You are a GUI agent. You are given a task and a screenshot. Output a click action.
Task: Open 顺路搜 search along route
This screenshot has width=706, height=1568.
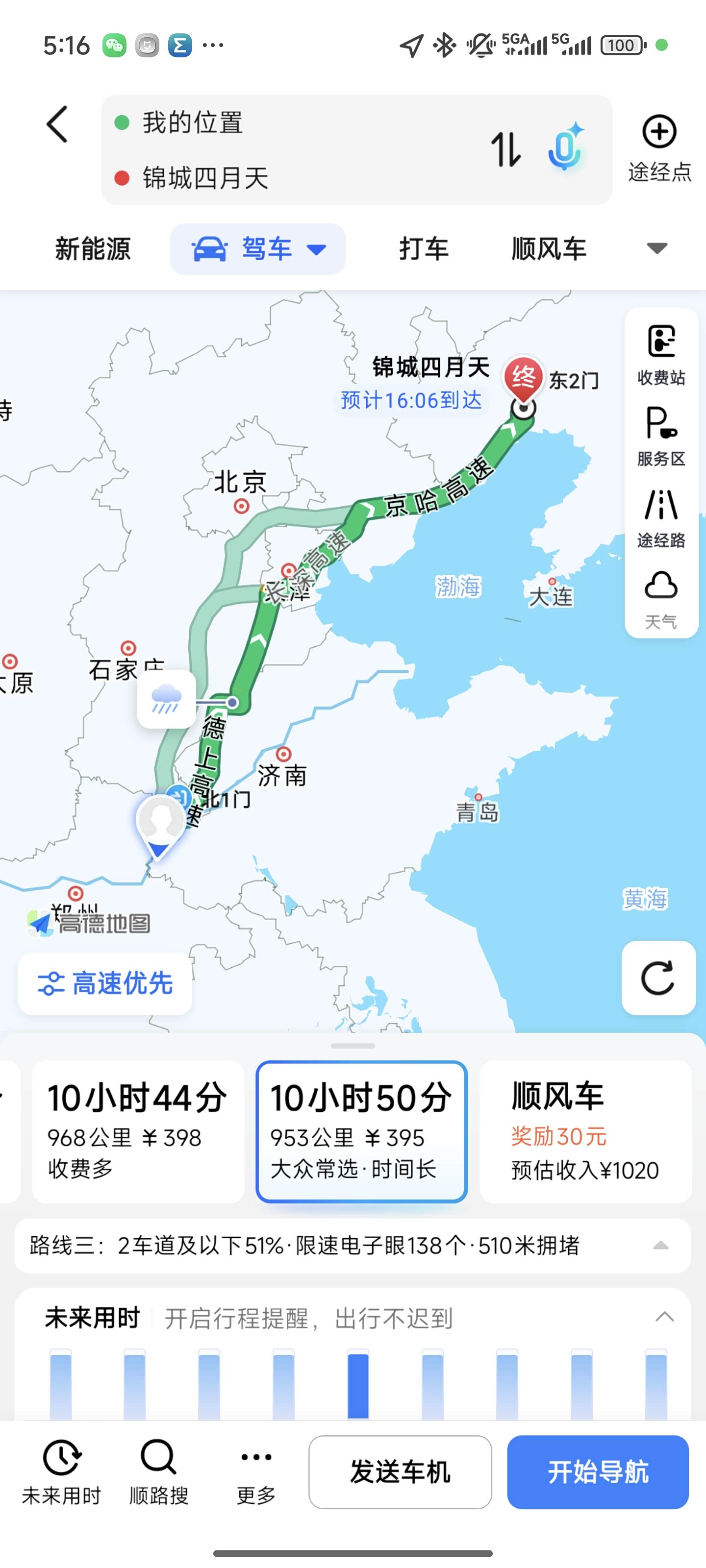158,1471
